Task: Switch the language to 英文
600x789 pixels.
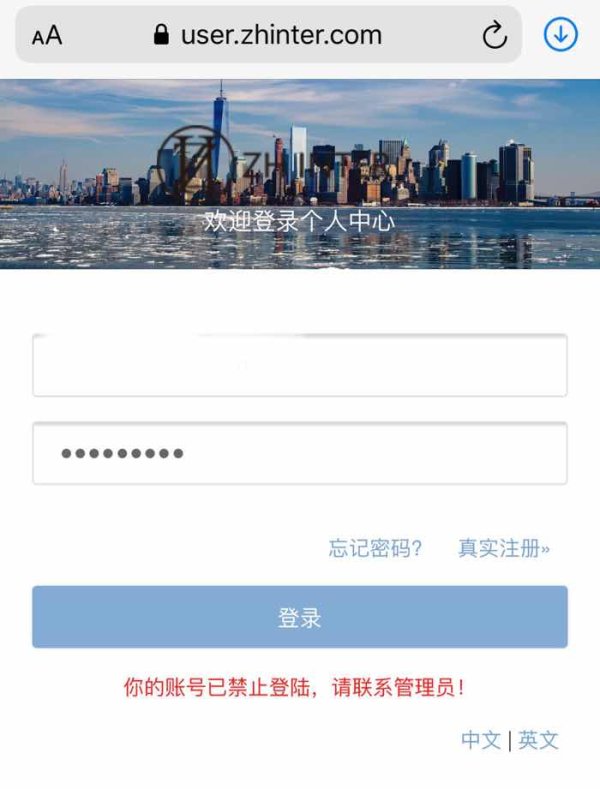Action: point(538,740)
